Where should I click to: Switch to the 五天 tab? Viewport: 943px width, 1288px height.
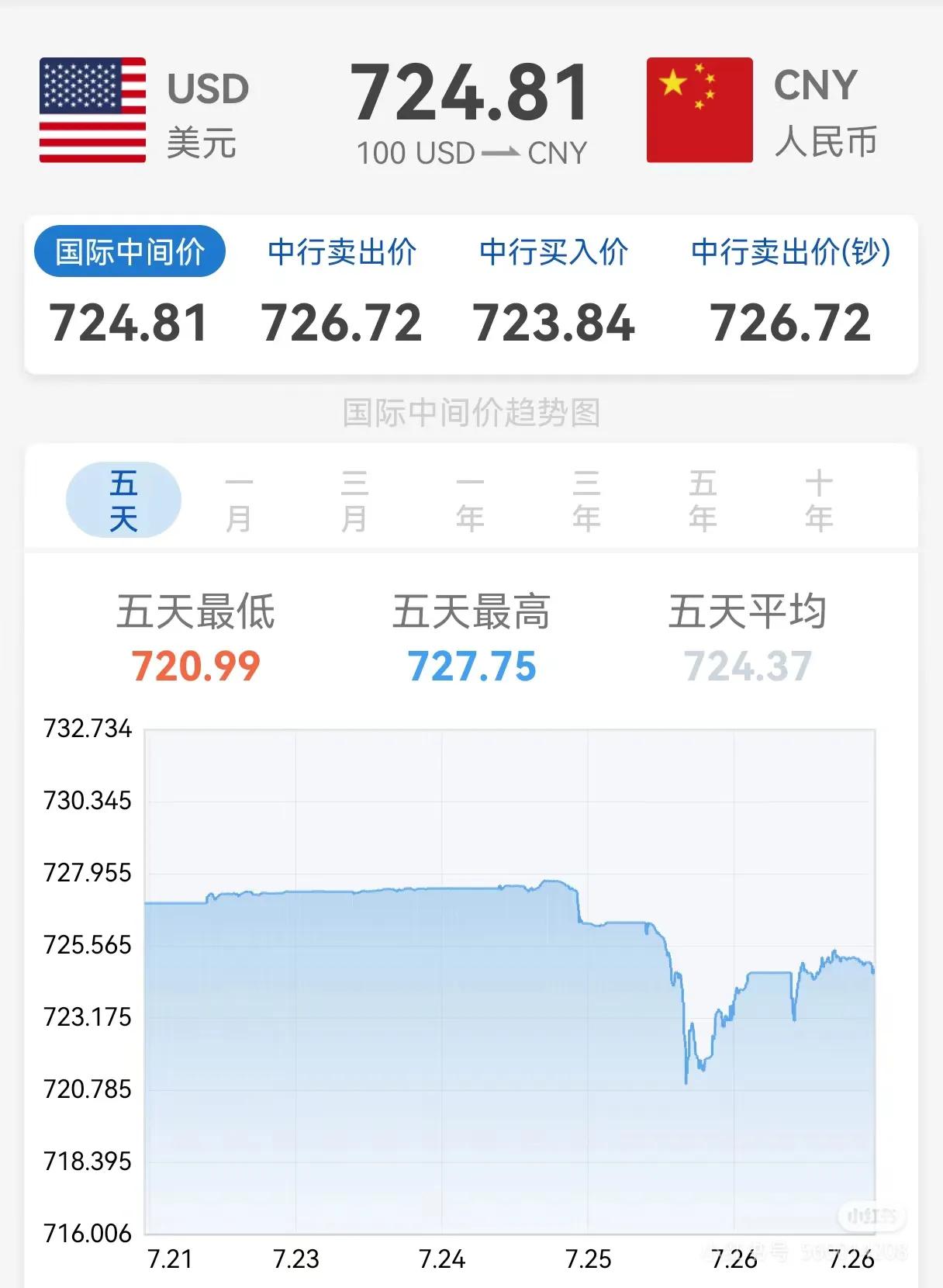[125, 499]
